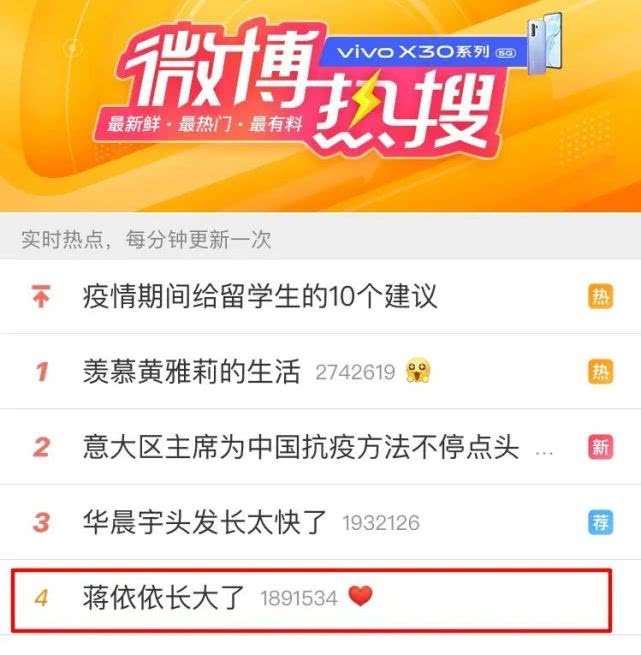
Task: Open topic 意大区主席为中国抗疫方法不停点头
Action: [x=300, y=447]
